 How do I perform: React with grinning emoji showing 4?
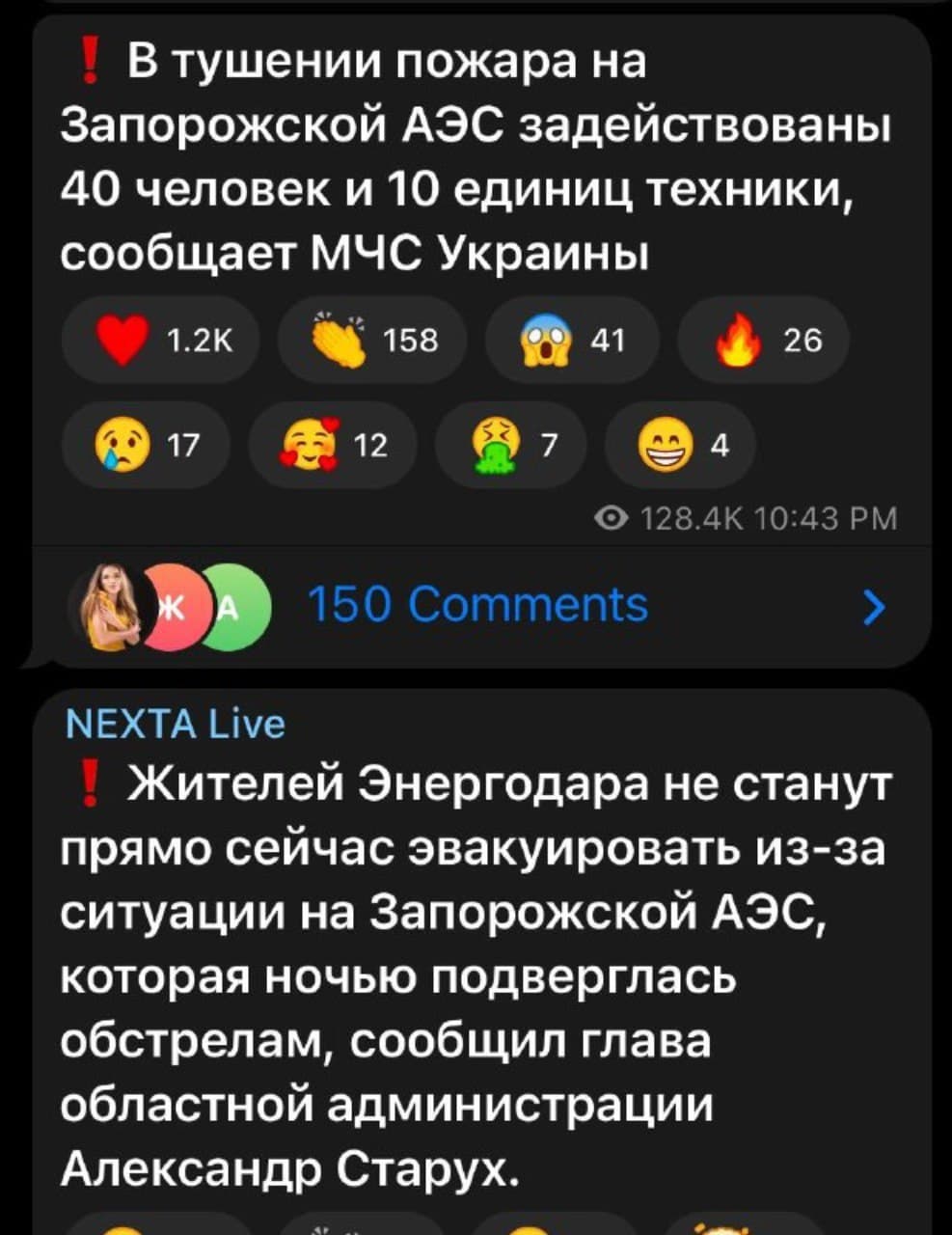[x=680, y=445]
